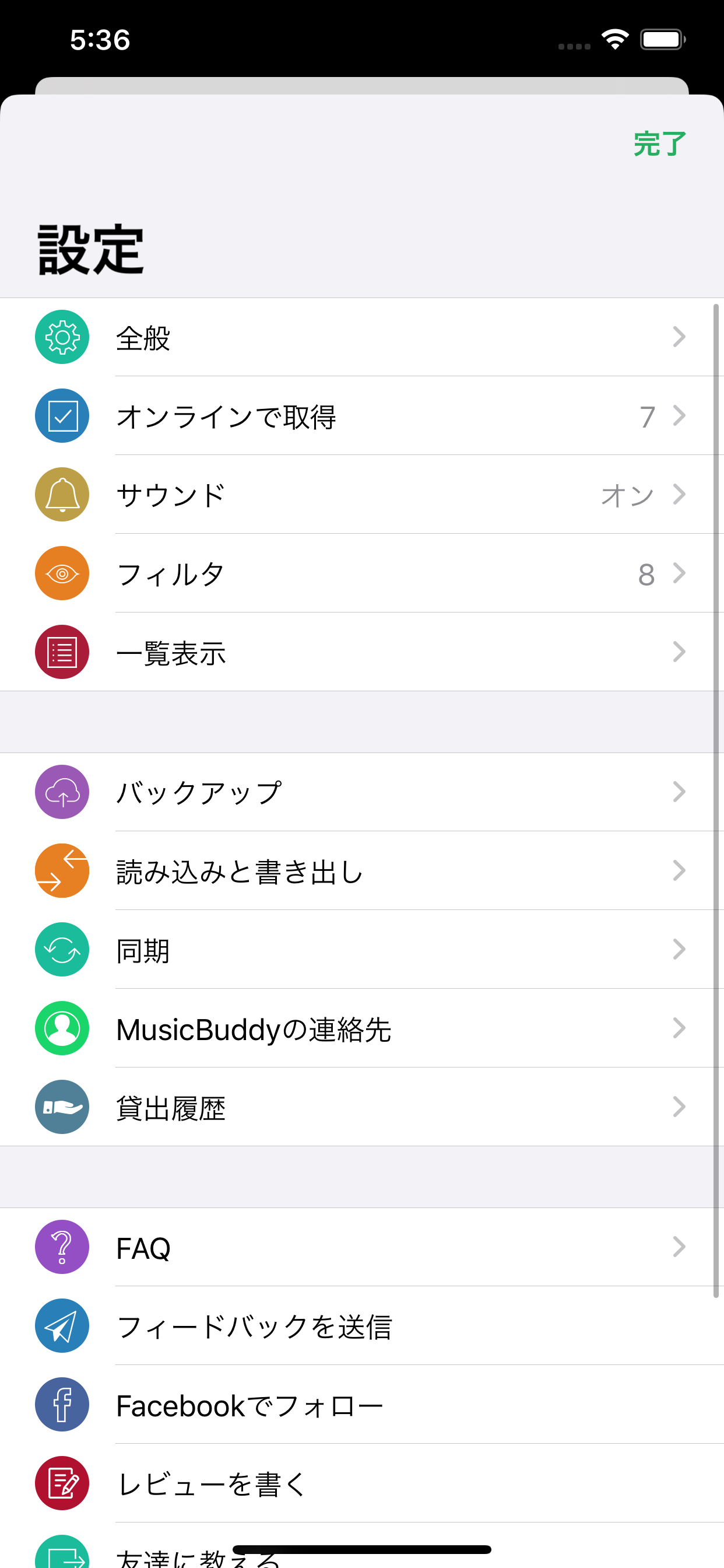Screen dimensions: 724x1568
Task: Select the gear icon for 全般 settings
Action: [61, 337]
